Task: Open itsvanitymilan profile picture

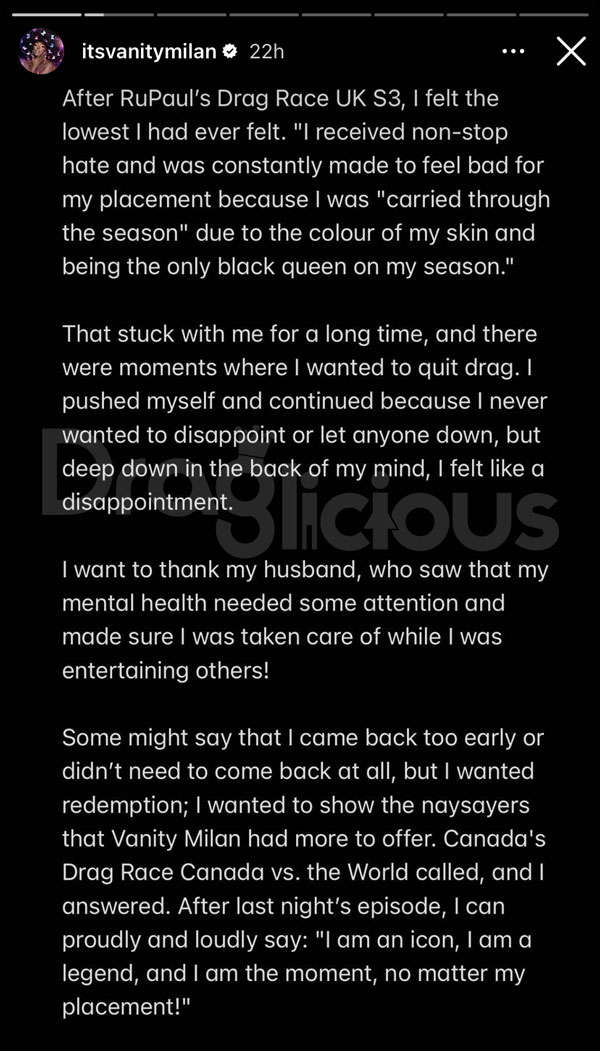Action: [x=42, y=52]
